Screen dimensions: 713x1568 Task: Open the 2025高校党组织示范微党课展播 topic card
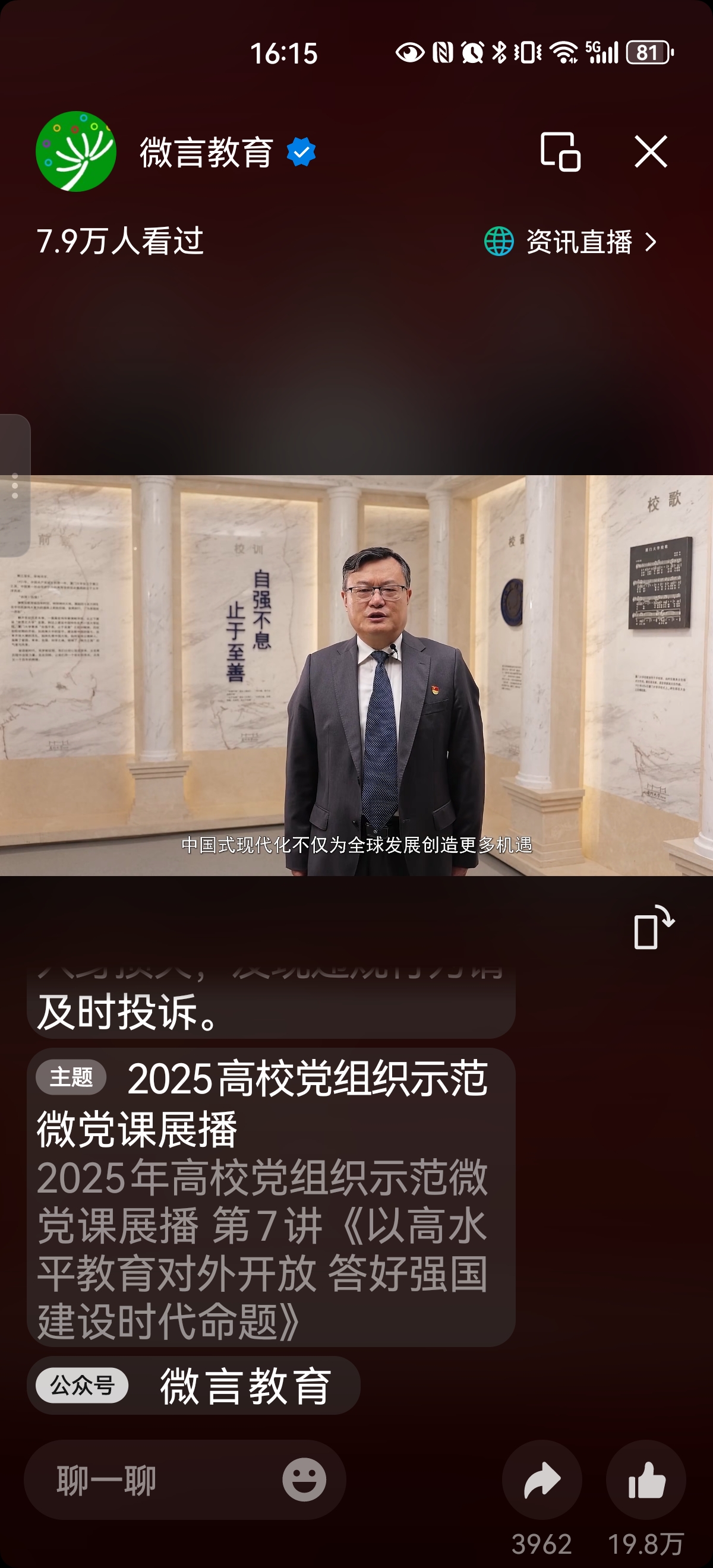click(270, 1197)
